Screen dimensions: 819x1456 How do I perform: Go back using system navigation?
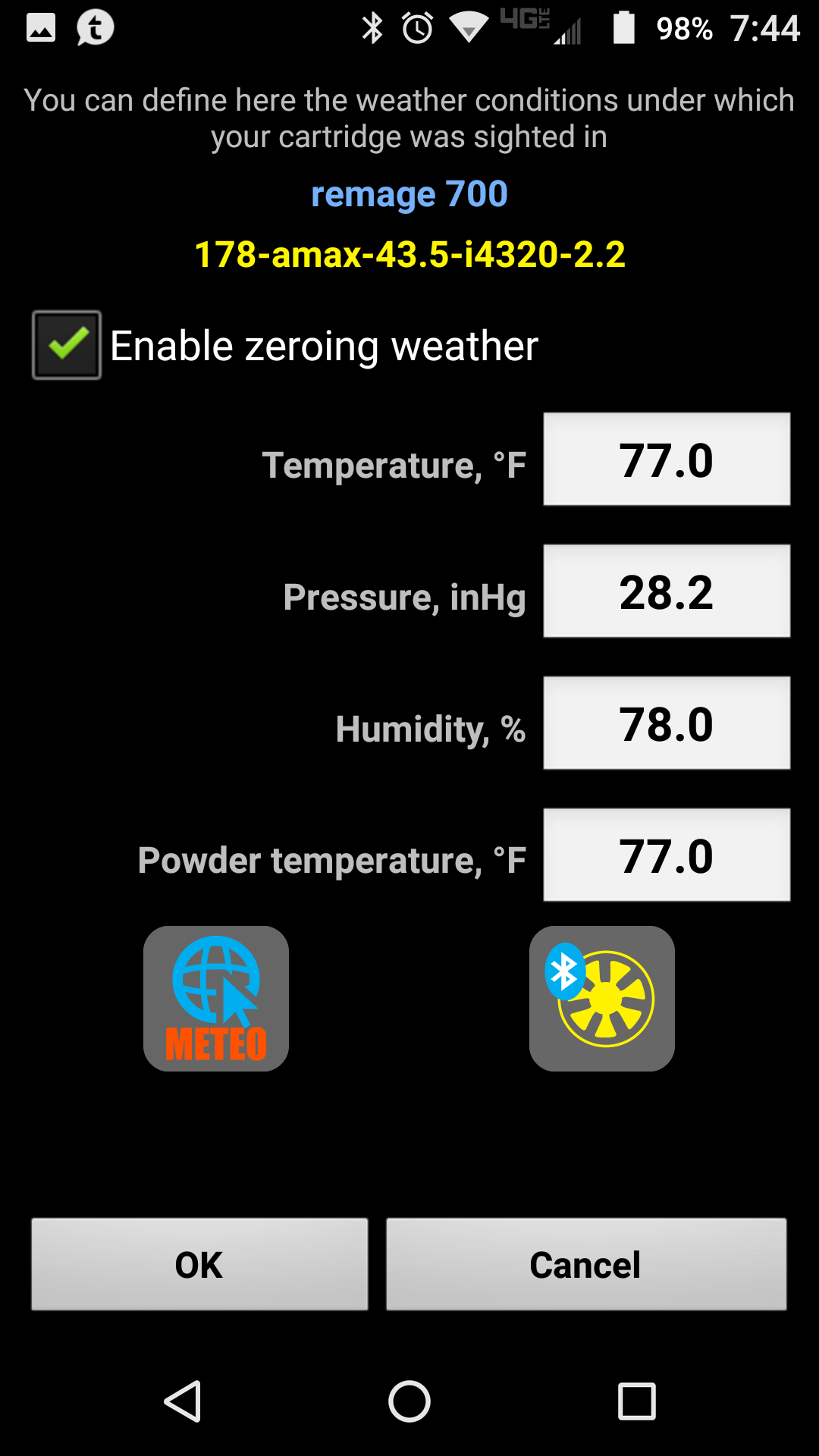pyautogui.click(x=183, y=1401)
